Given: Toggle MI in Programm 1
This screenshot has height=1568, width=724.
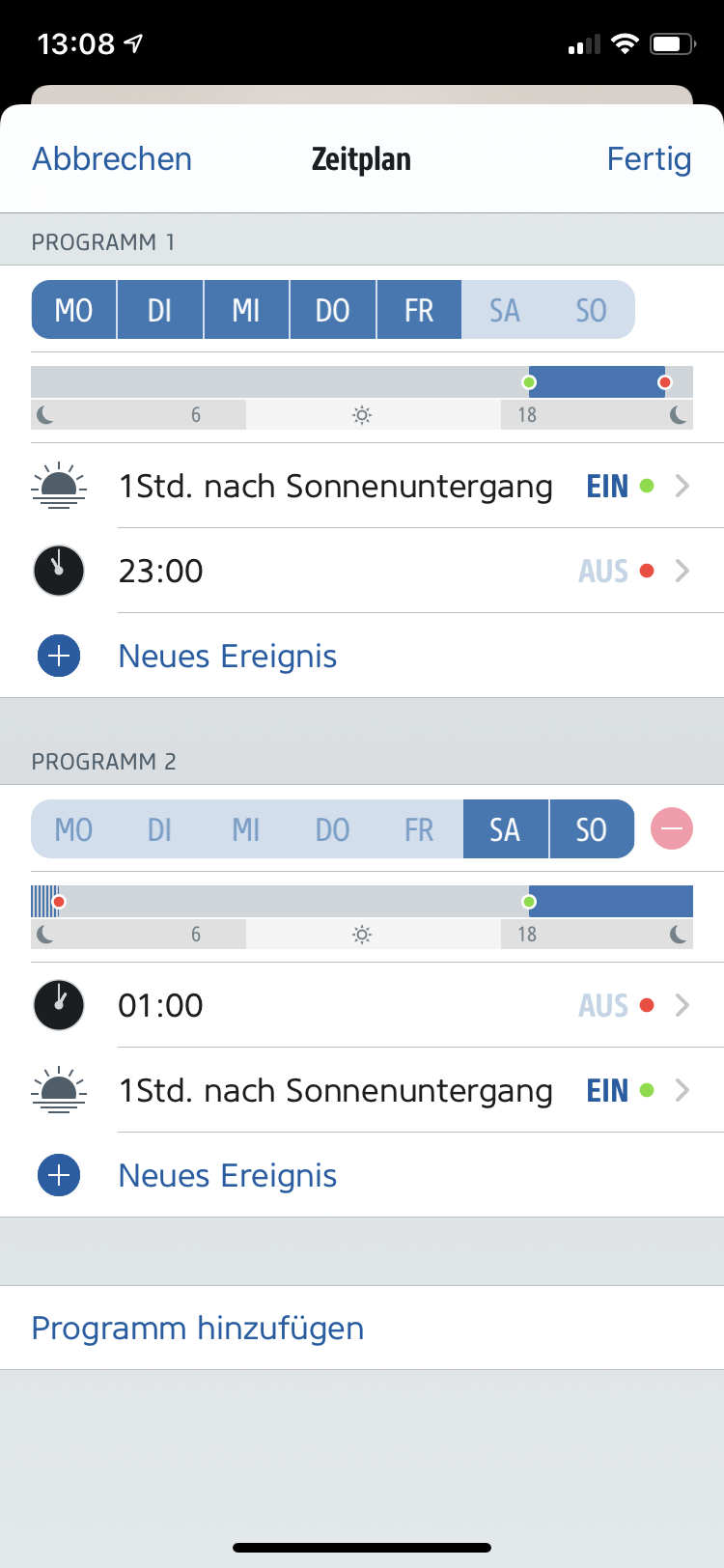Looking at the screenshot, I should click(x=246, y=310).
